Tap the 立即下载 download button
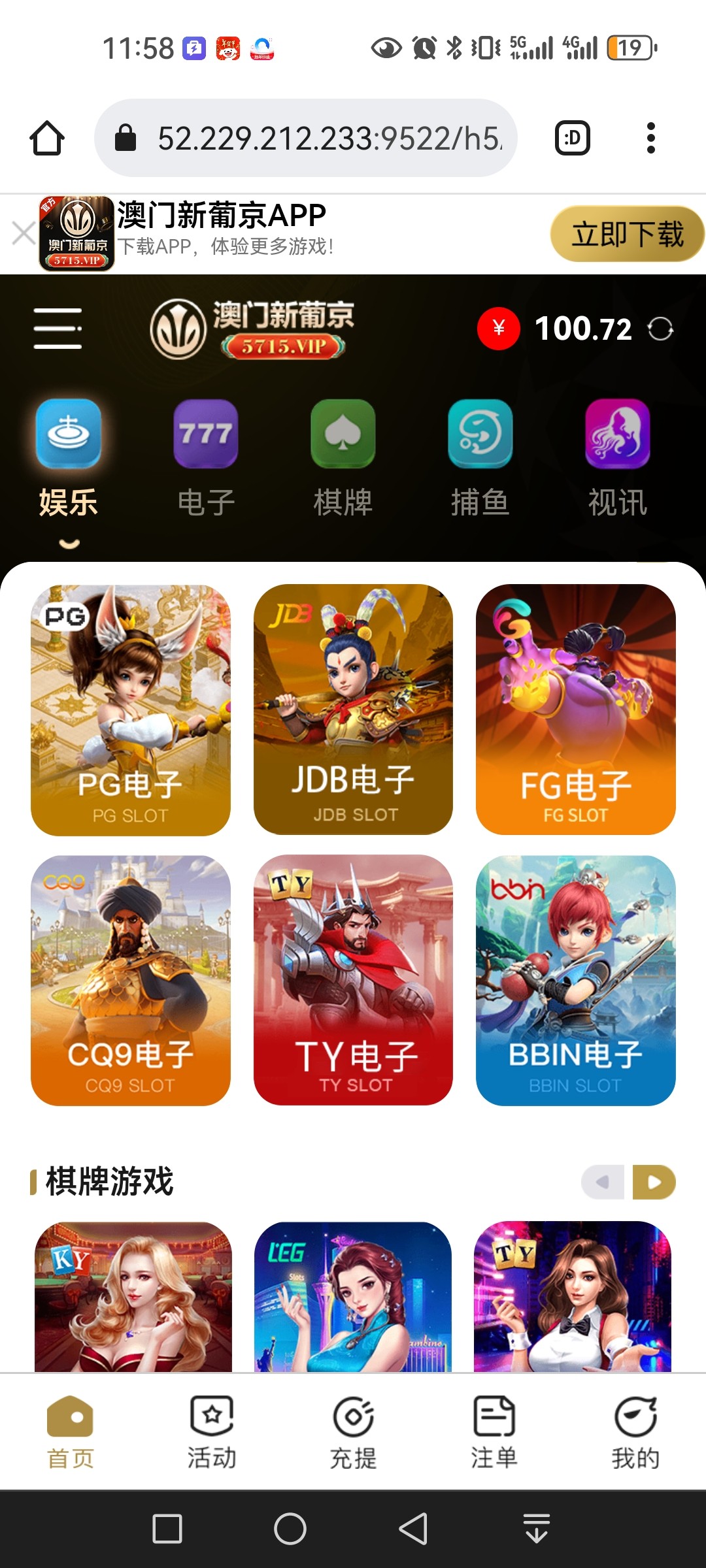706x1568 pixels. [x=626, y=234]
